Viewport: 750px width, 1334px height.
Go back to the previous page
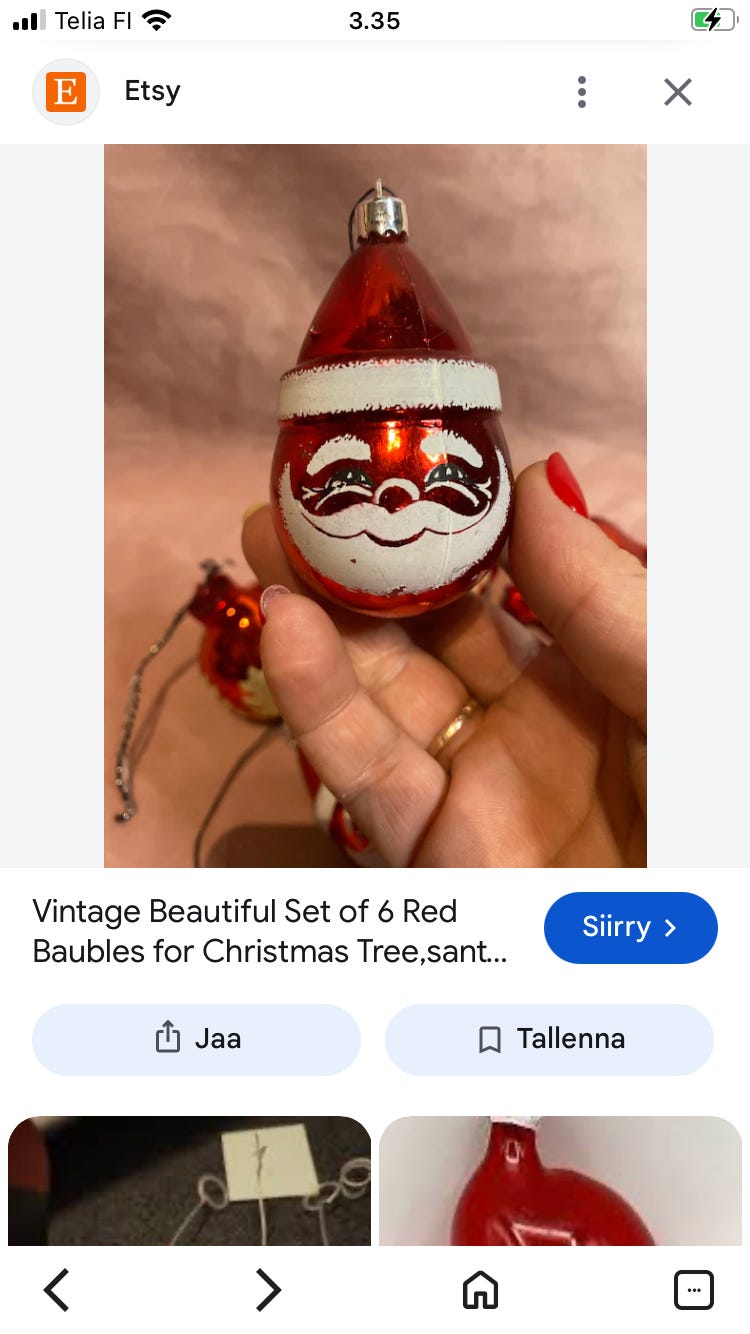57,1289
